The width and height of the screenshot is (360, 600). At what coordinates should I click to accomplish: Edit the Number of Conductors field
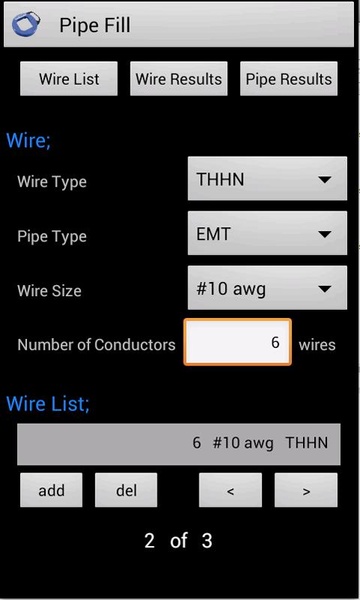coord(238,342)
